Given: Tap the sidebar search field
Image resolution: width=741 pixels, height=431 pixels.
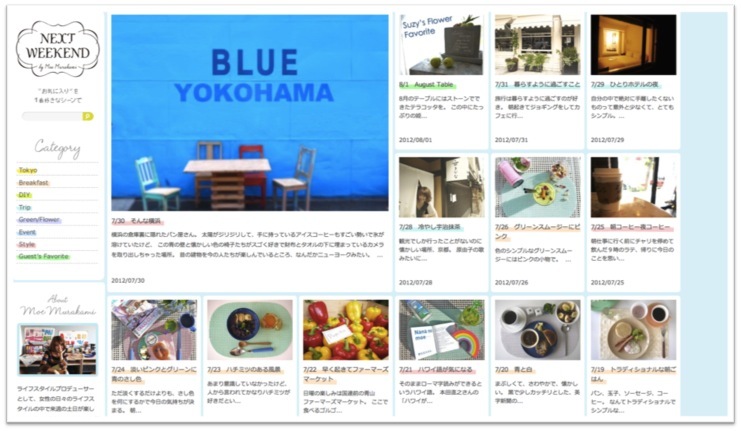Looking at the screenshot, I should pos(52,116).
